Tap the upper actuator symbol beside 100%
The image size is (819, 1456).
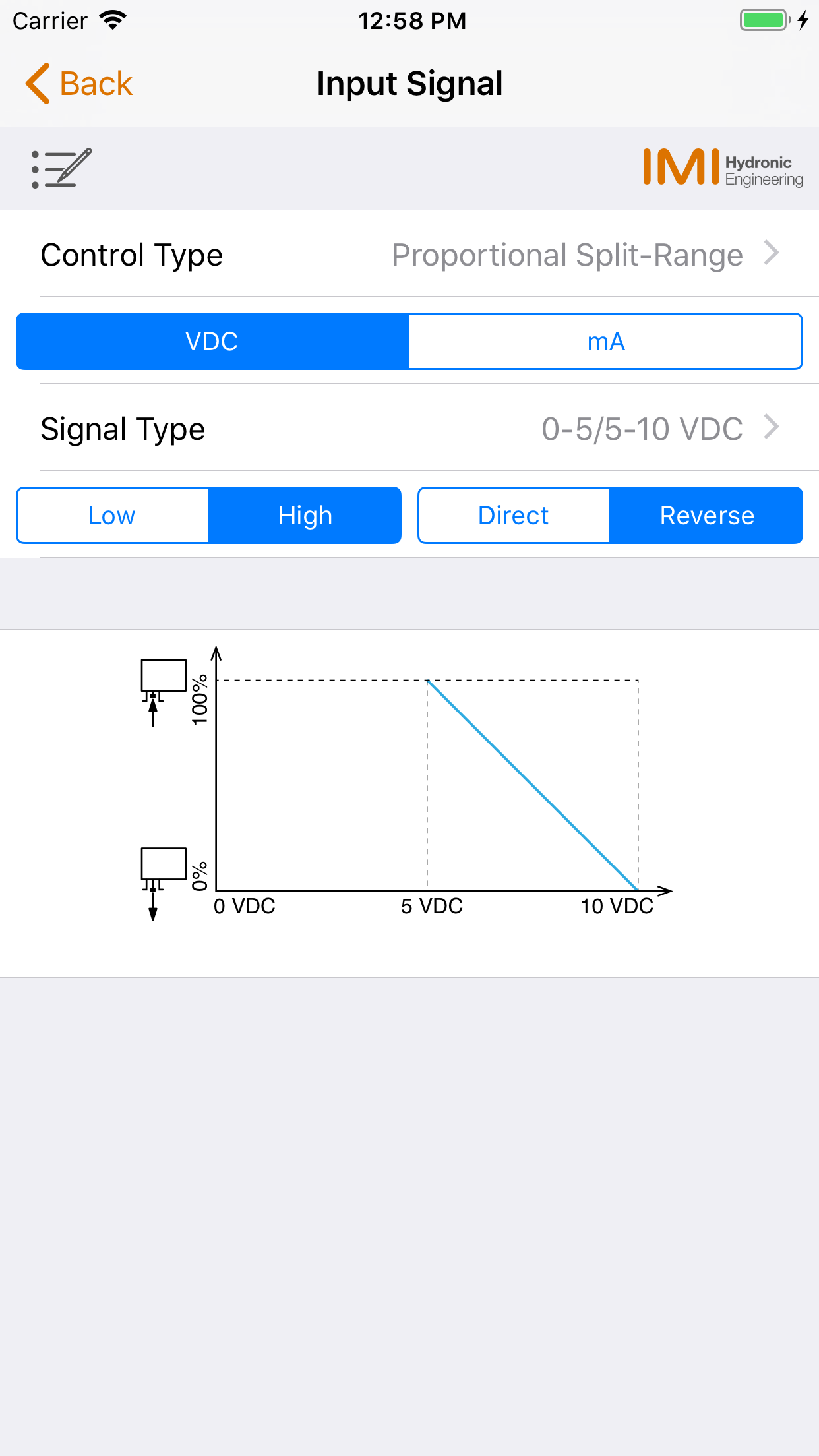coord(162,676)
